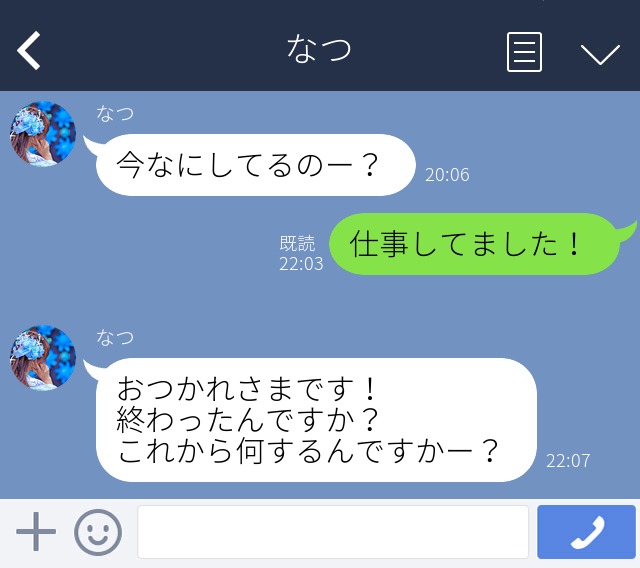Open the emoji sticker picker

98,532
